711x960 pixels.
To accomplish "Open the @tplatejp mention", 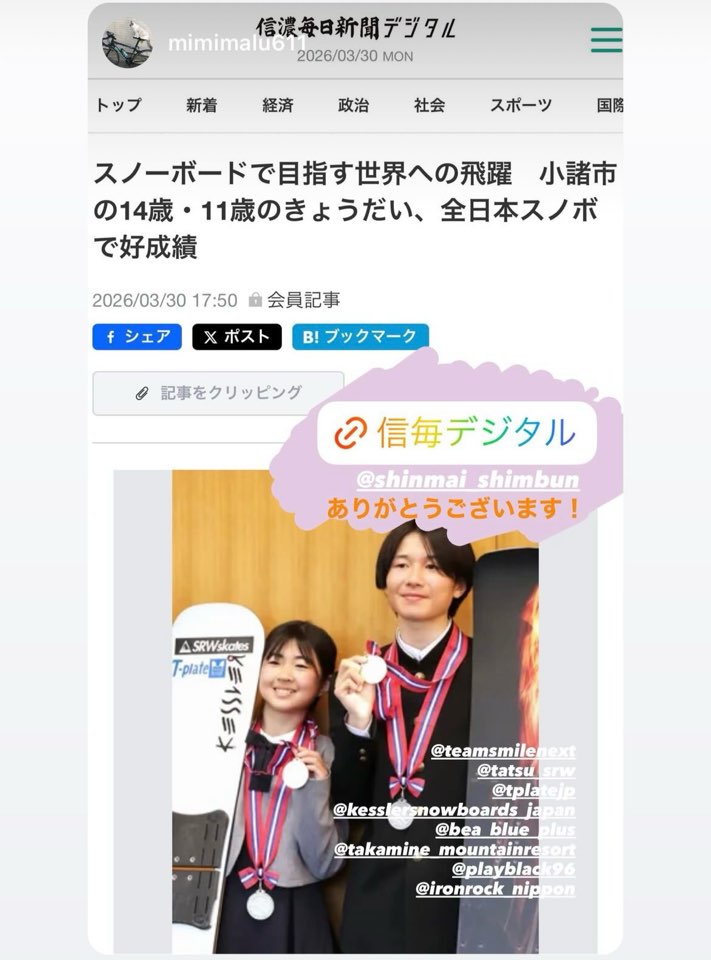I will pos(534,790).
